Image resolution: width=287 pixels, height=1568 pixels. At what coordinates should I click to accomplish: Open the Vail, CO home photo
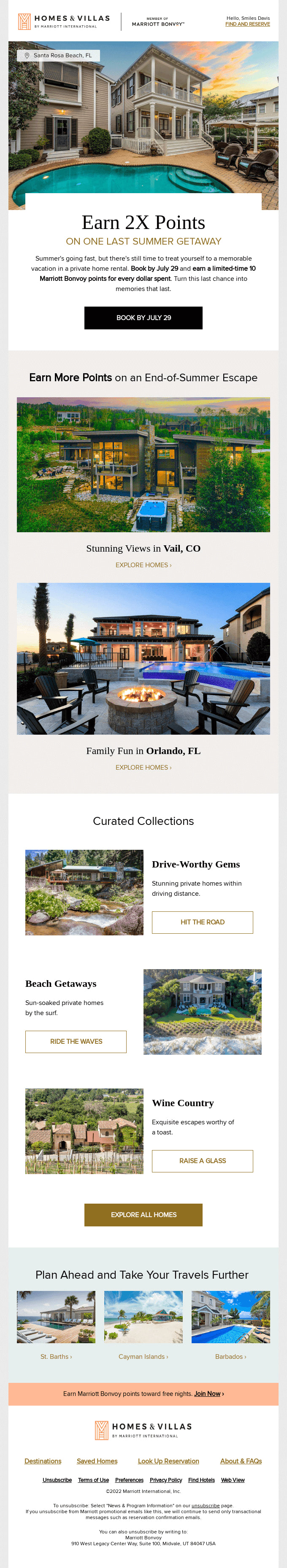(143, 464)
